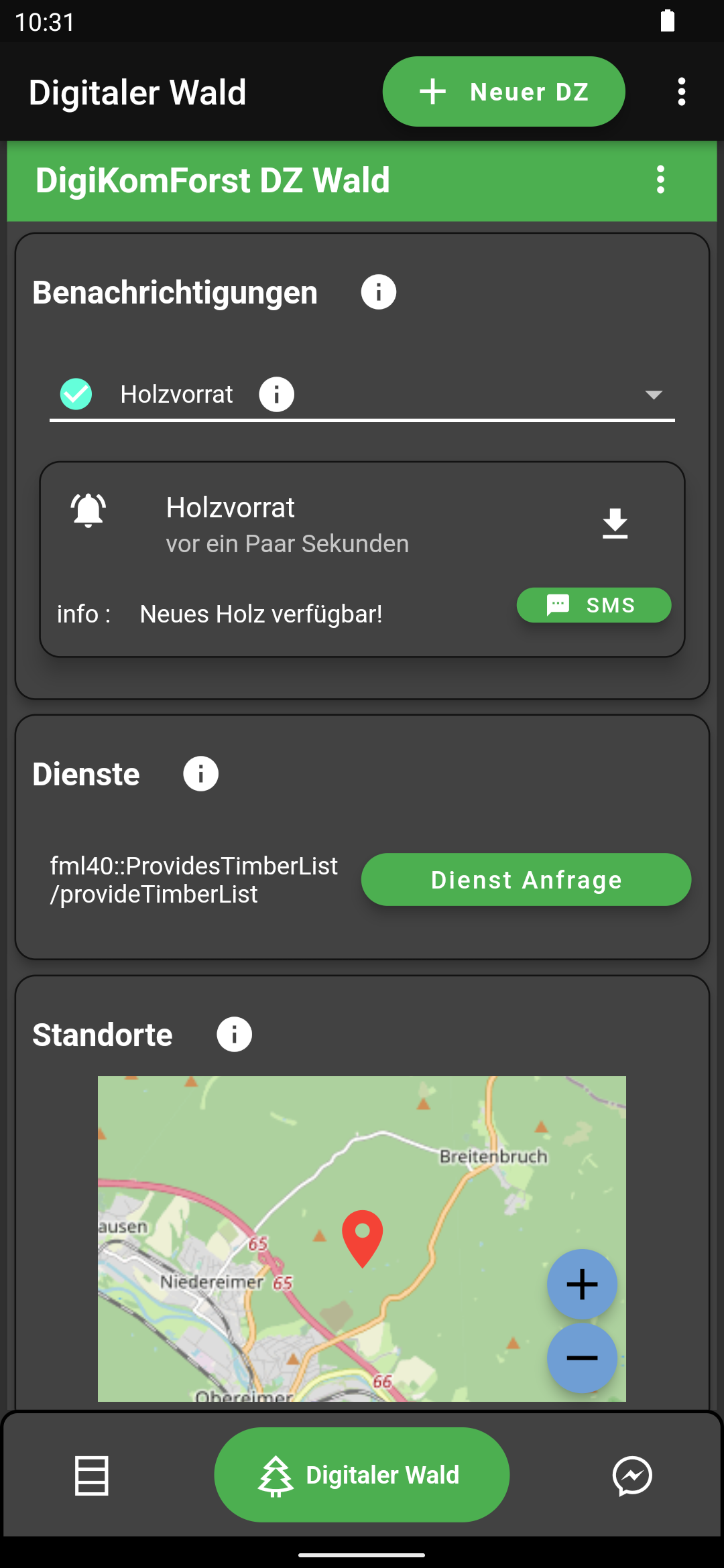Request the service with Dienst Anfrage
This screenshot has height=1568, width=724.
pyautogui.click(x=526, y=879)
